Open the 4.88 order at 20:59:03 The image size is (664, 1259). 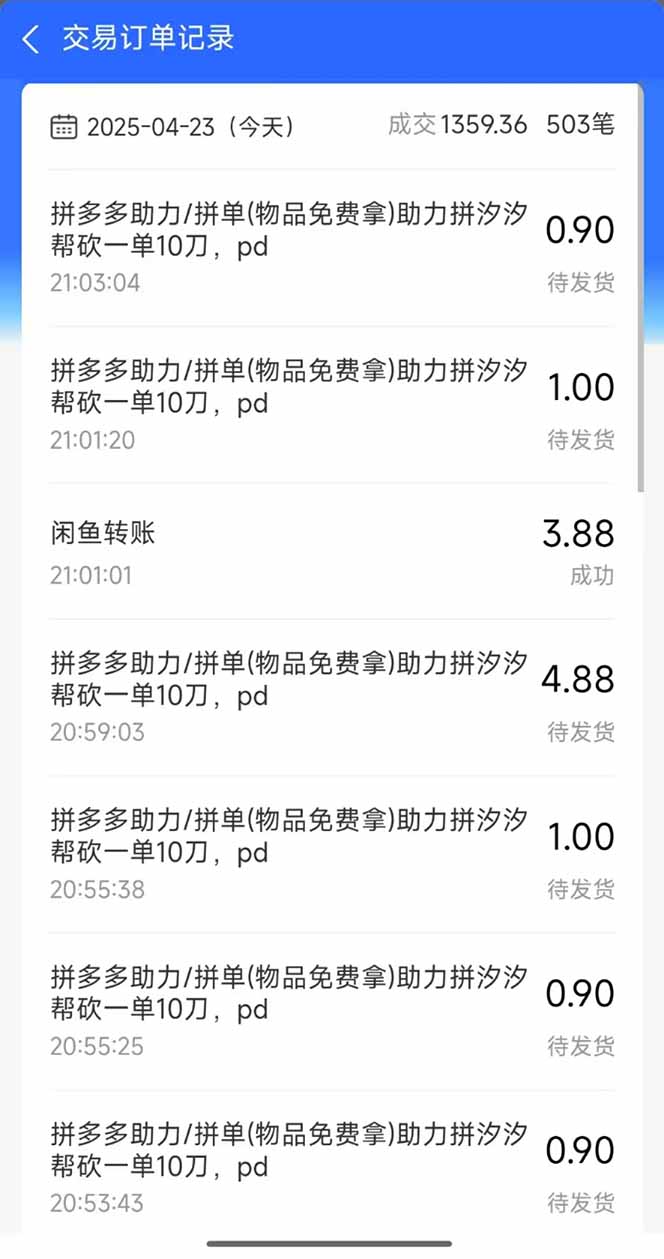coord(331,697)
